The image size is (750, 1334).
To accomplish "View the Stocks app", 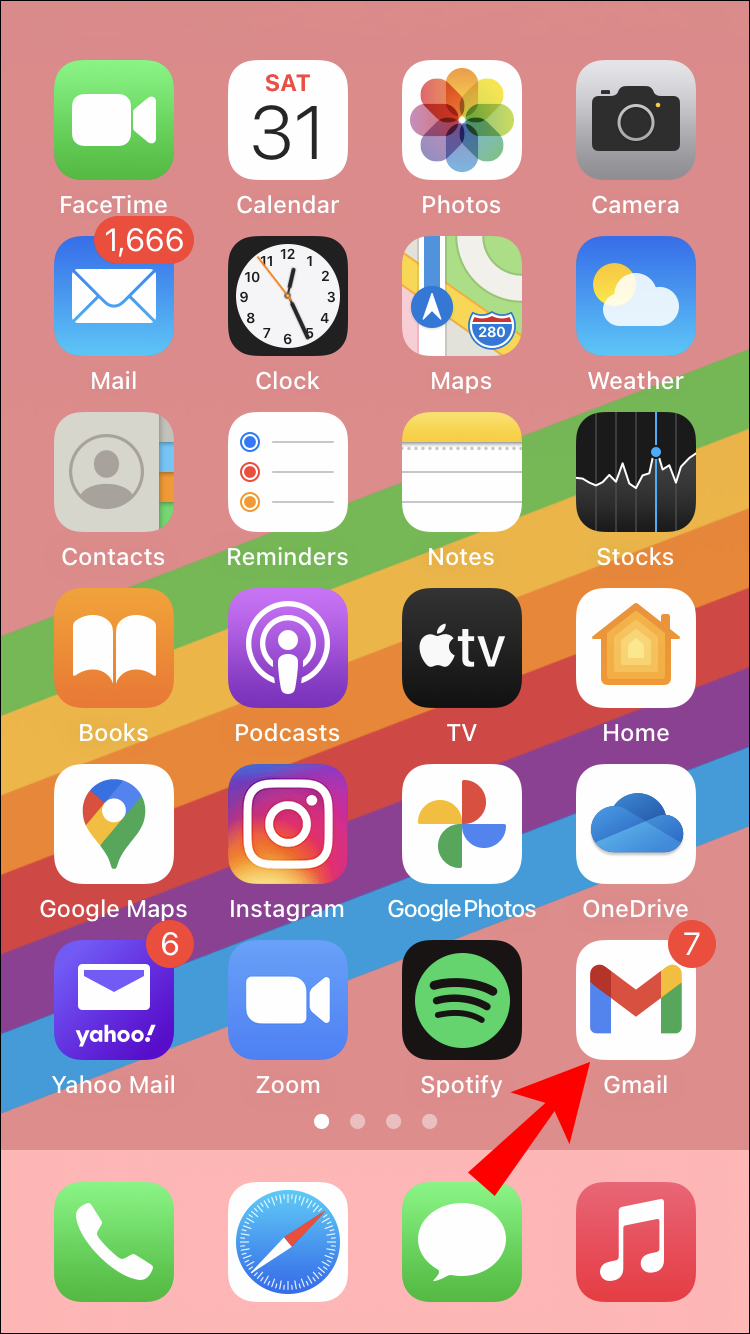I will click(x=635, y=472).
